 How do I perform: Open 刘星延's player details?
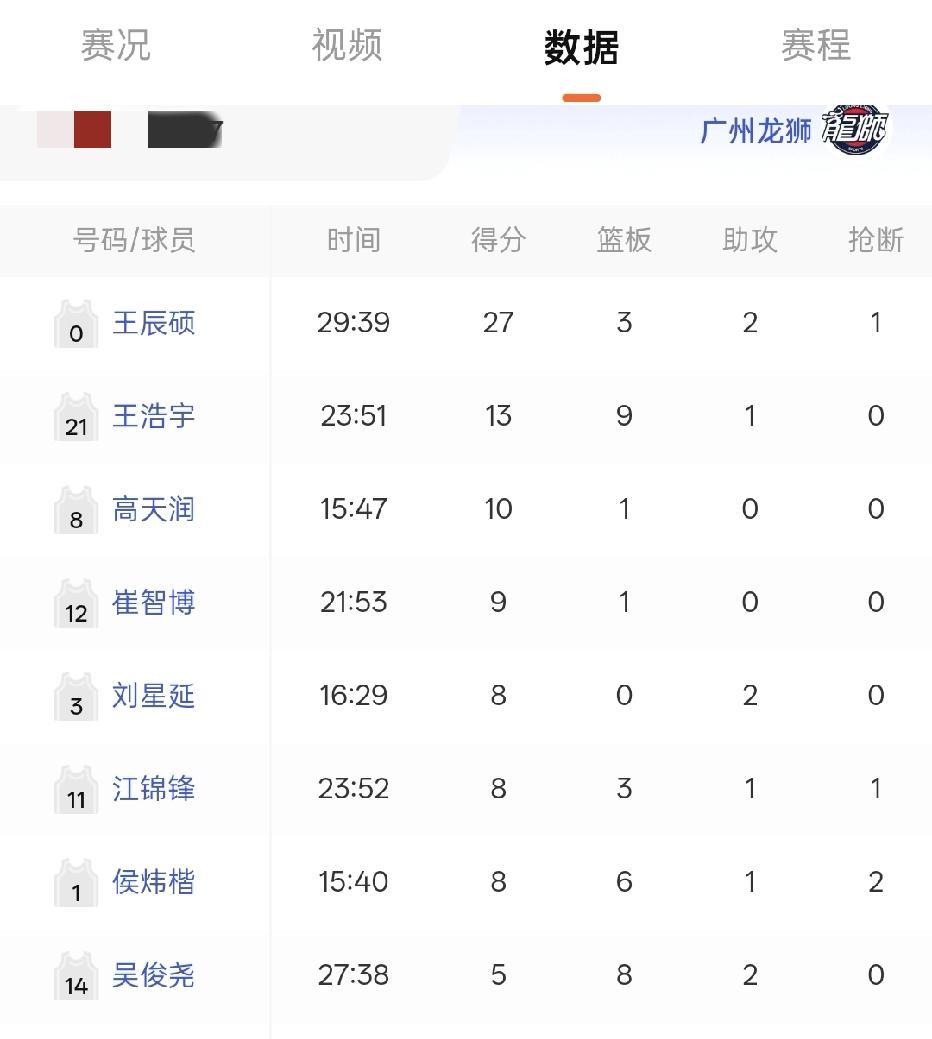[x=154, y=696]
